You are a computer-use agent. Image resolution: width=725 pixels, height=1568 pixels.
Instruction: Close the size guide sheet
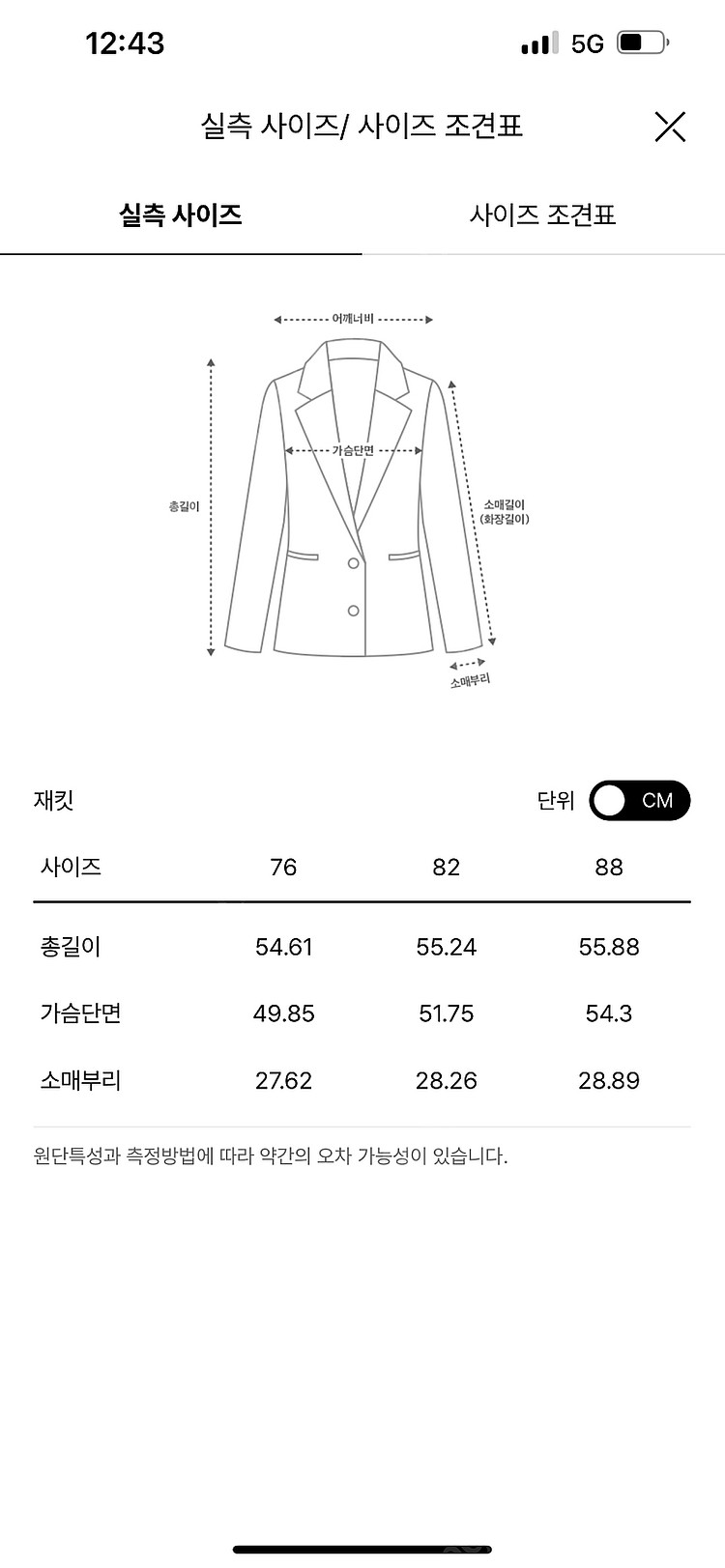tap(669, 127)
